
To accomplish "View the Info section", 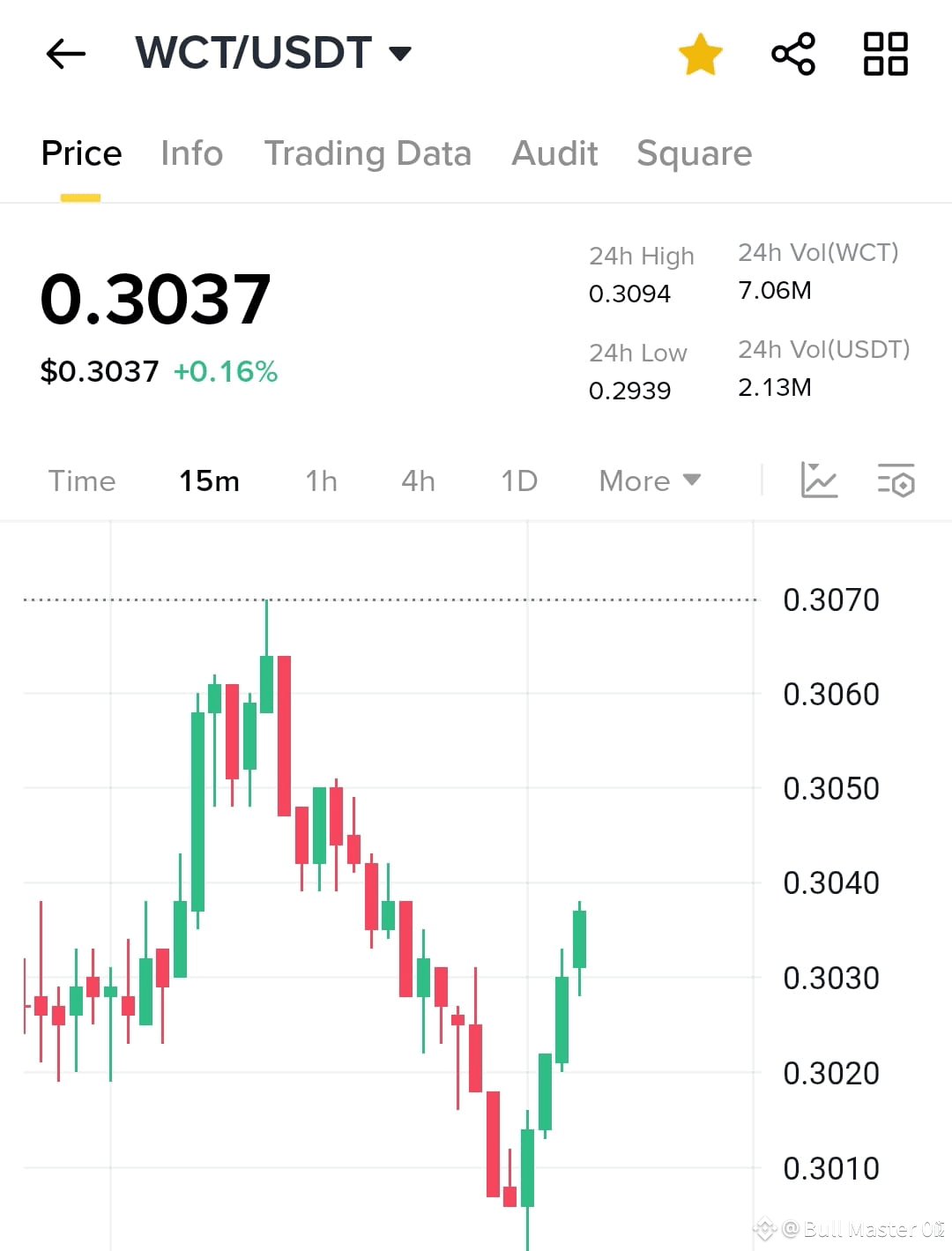I will [191, 153].
